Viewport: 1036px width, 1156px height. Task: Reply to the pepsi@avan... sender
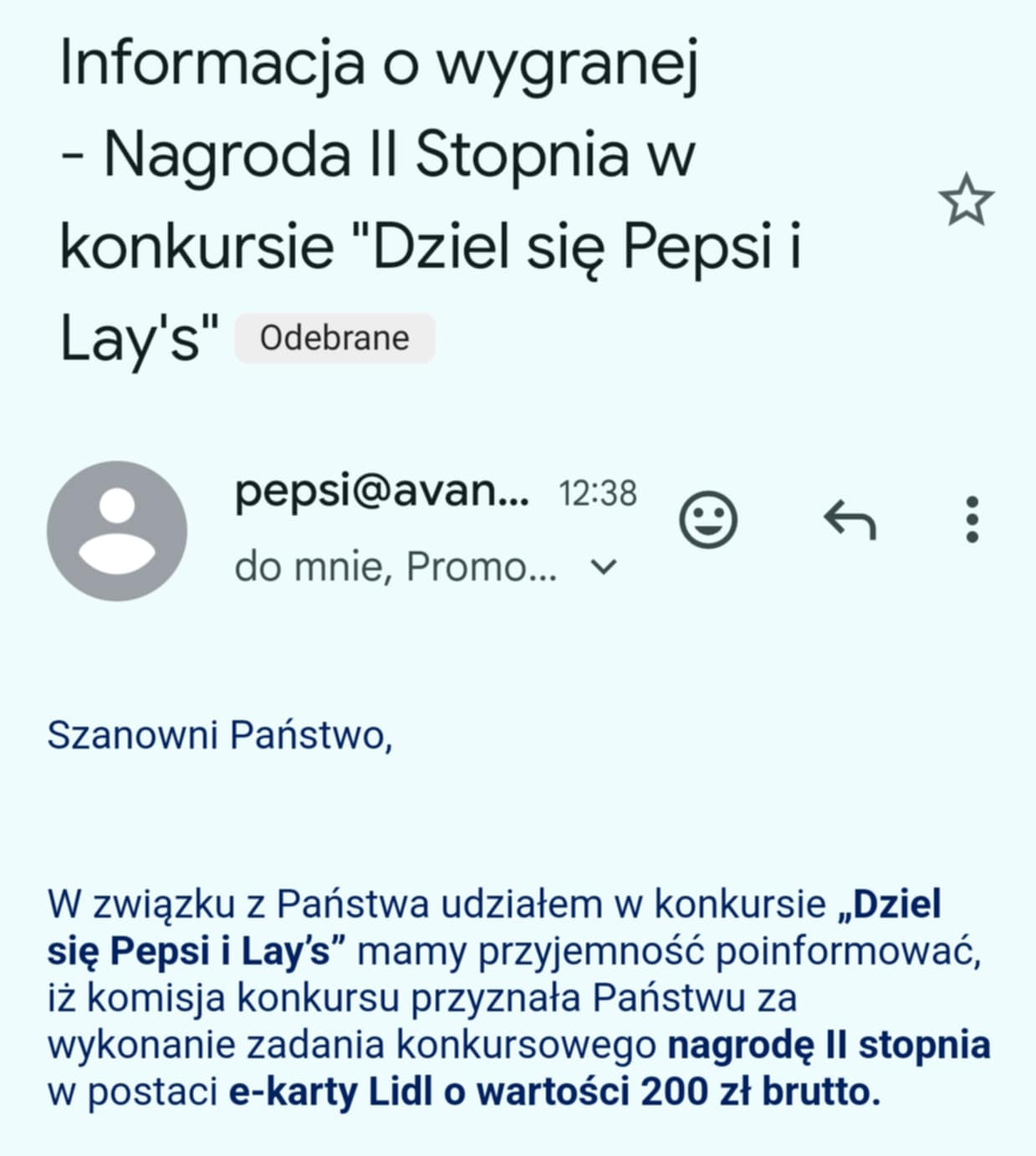(x=850, y=520)
